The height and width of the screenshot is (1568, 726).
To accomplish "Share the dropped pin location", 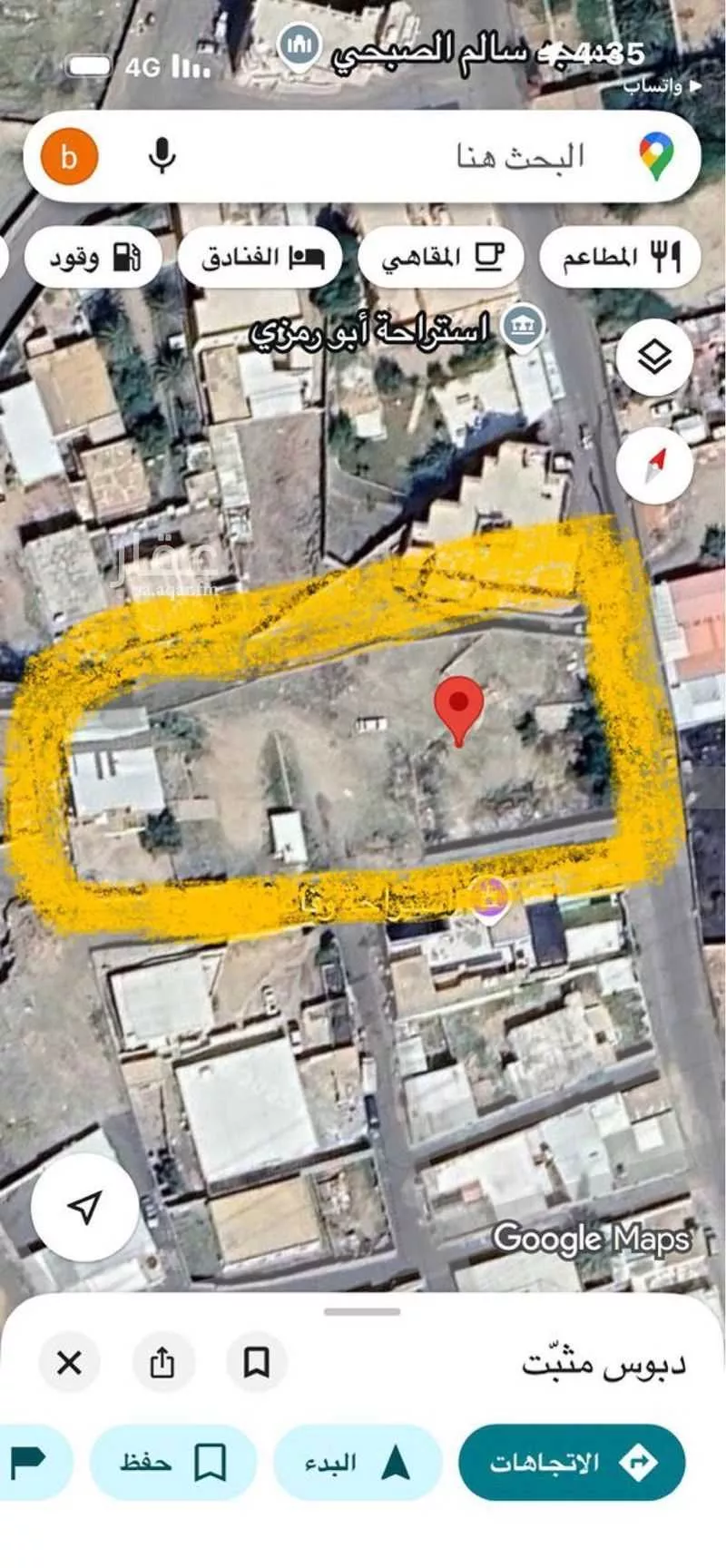I will tap(162, 1362).
